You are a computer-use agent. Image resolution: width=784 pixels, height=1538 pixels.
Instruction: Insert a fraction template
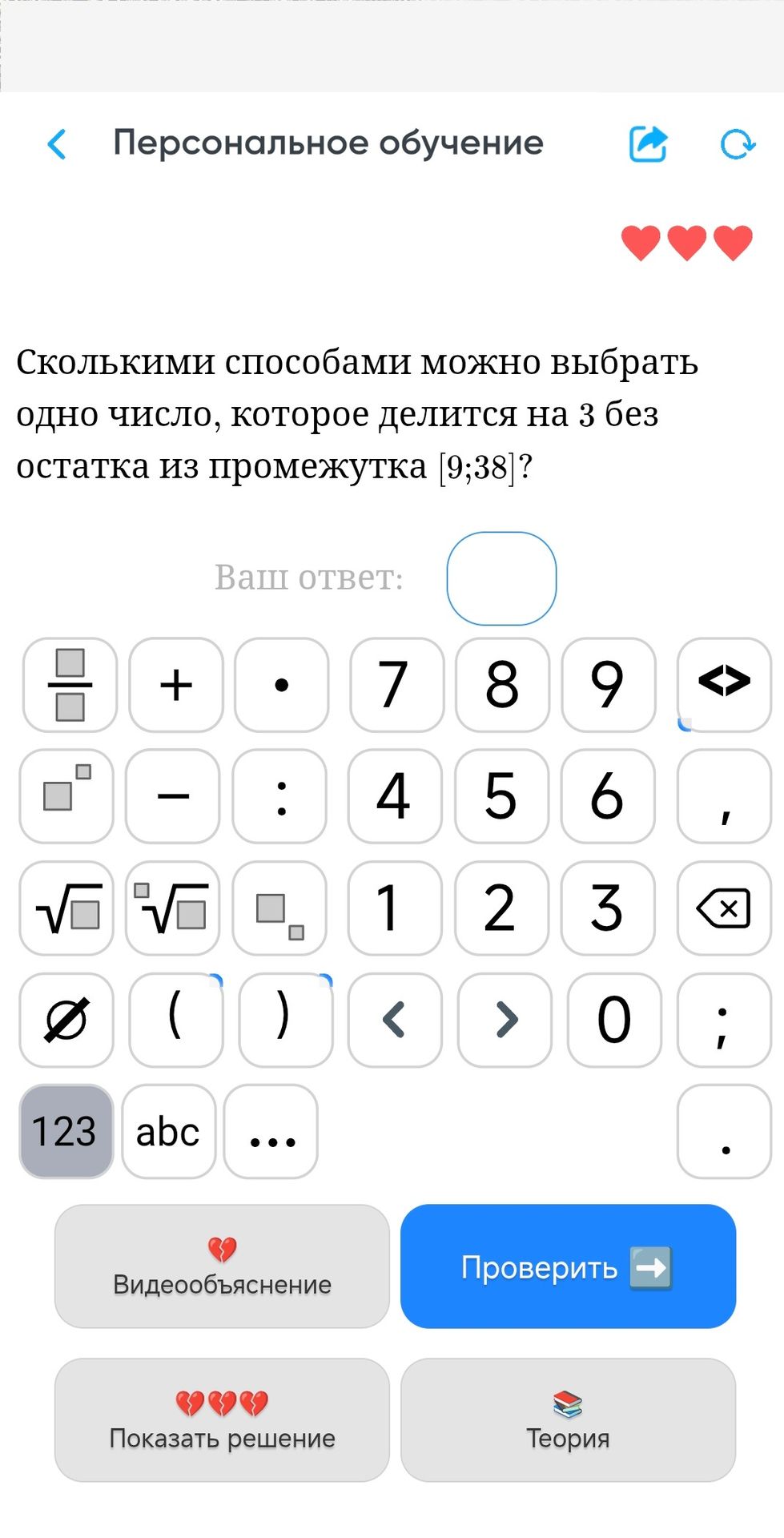(x=70, y=685)
